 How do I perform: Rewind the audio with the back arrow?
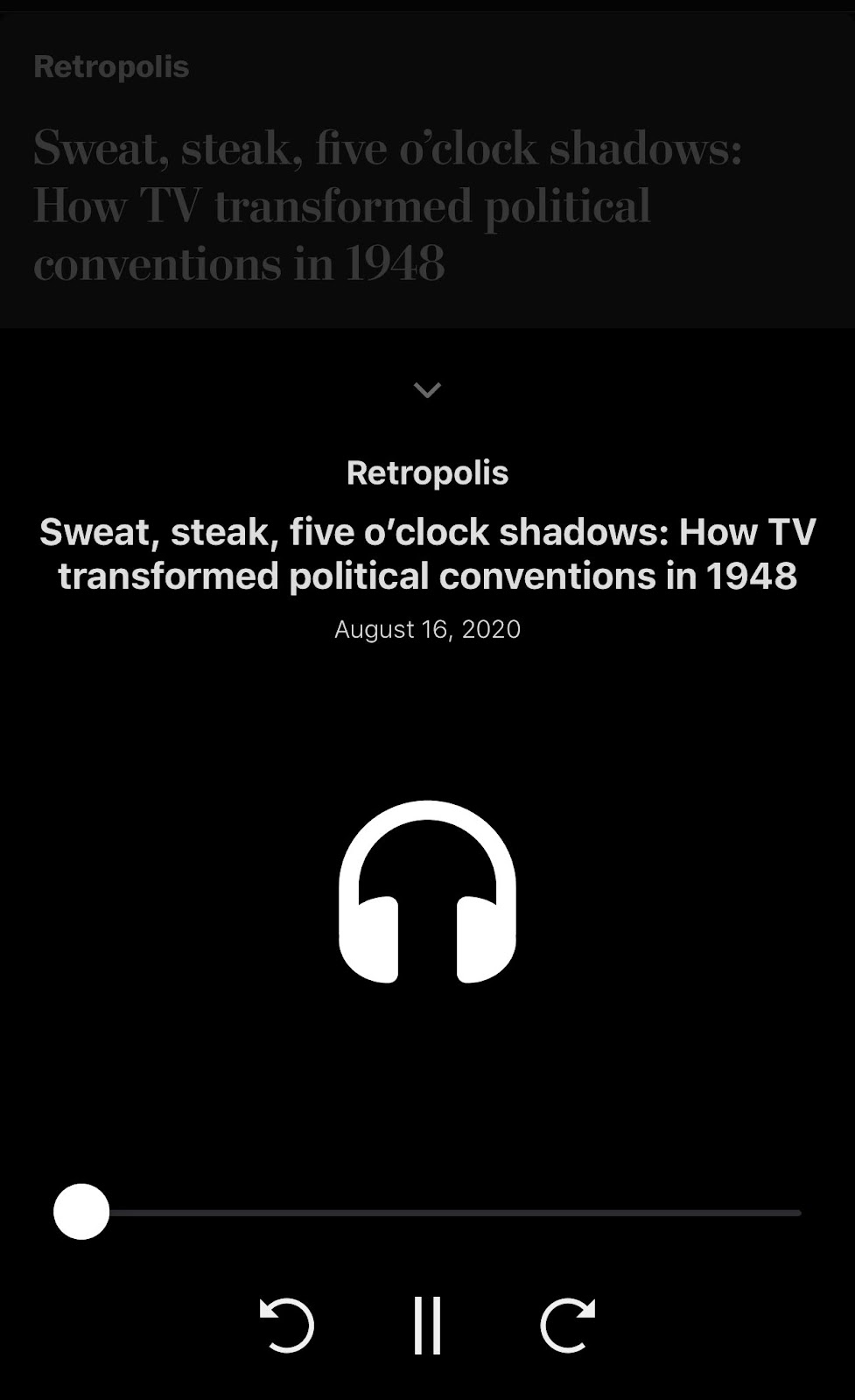coord(287,1325)
